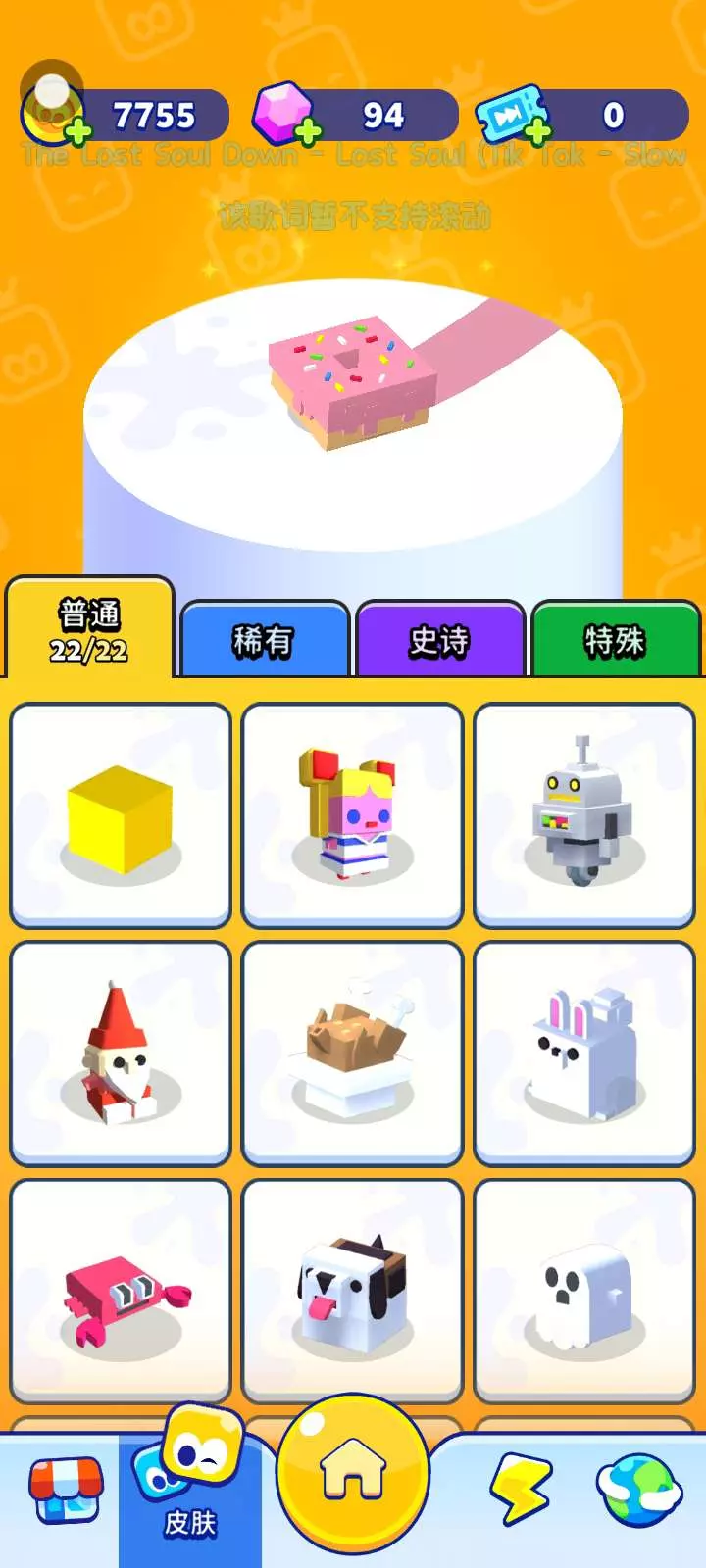This screenshot has height=1568, width=706.
Task: Open the globe world section
Action: tap(638, 1490)
